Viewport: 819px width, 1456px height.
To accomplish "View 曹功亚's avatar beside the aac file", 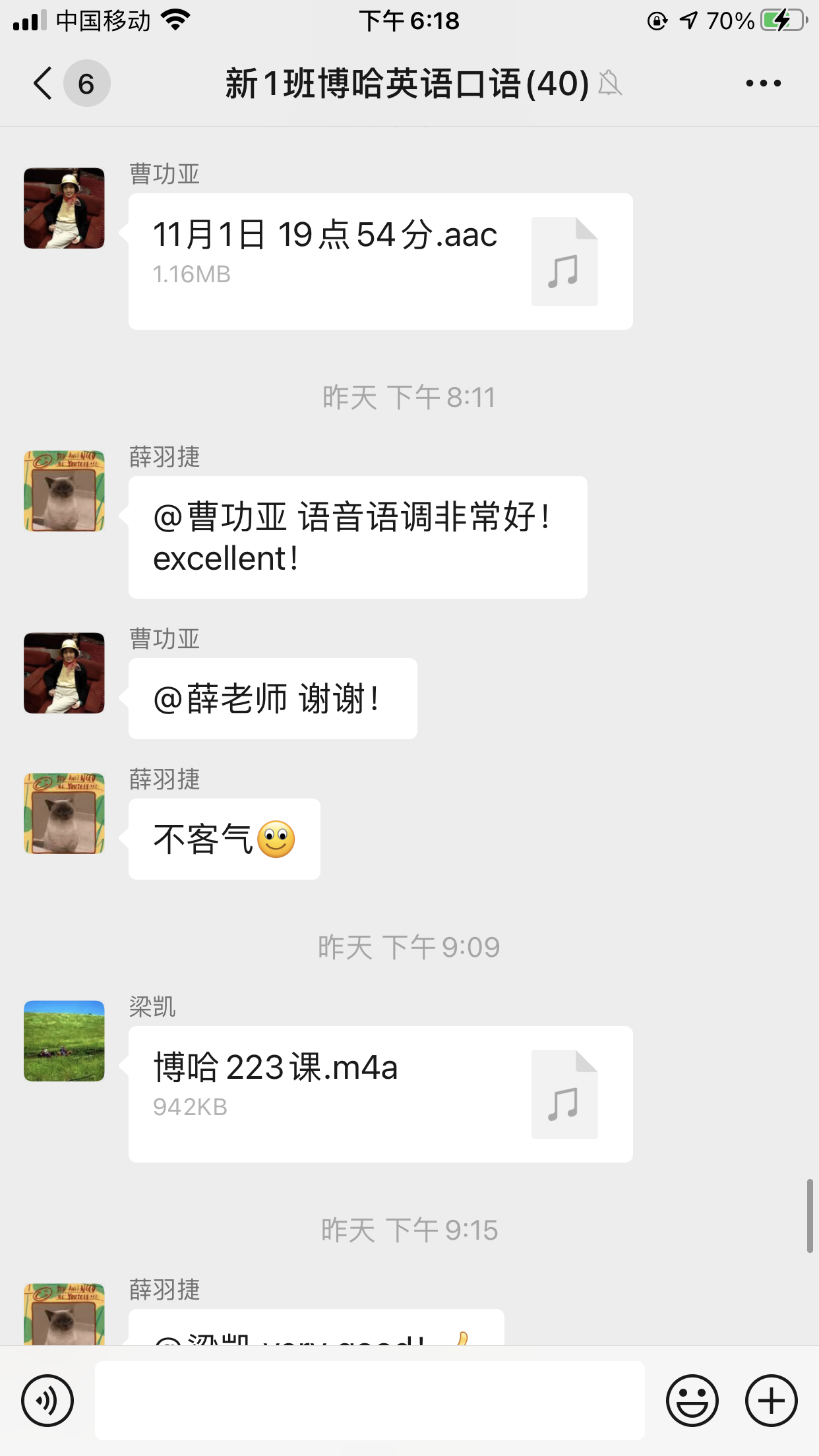I will pyautogui.click(x=64, y=208).
